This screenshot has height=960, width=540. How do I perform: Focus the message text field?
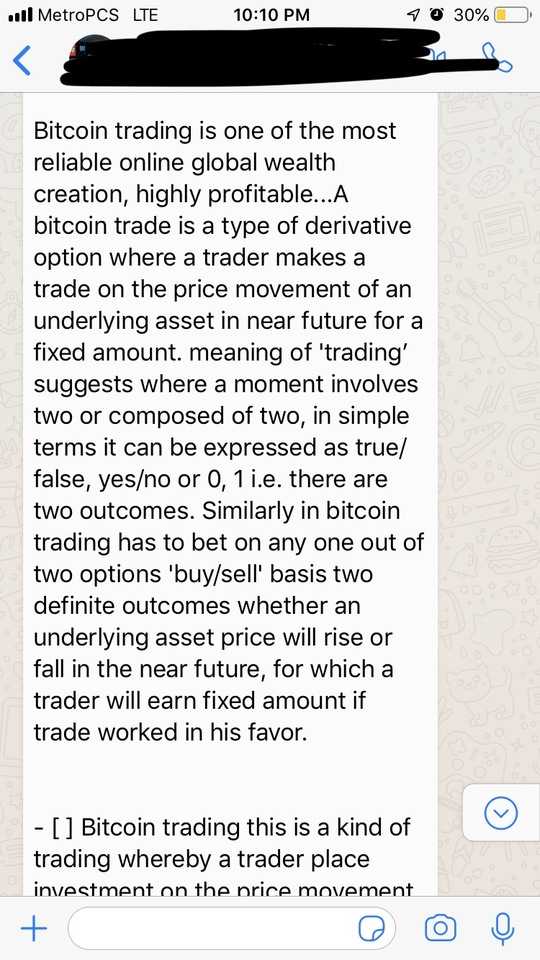pos(232,929)
